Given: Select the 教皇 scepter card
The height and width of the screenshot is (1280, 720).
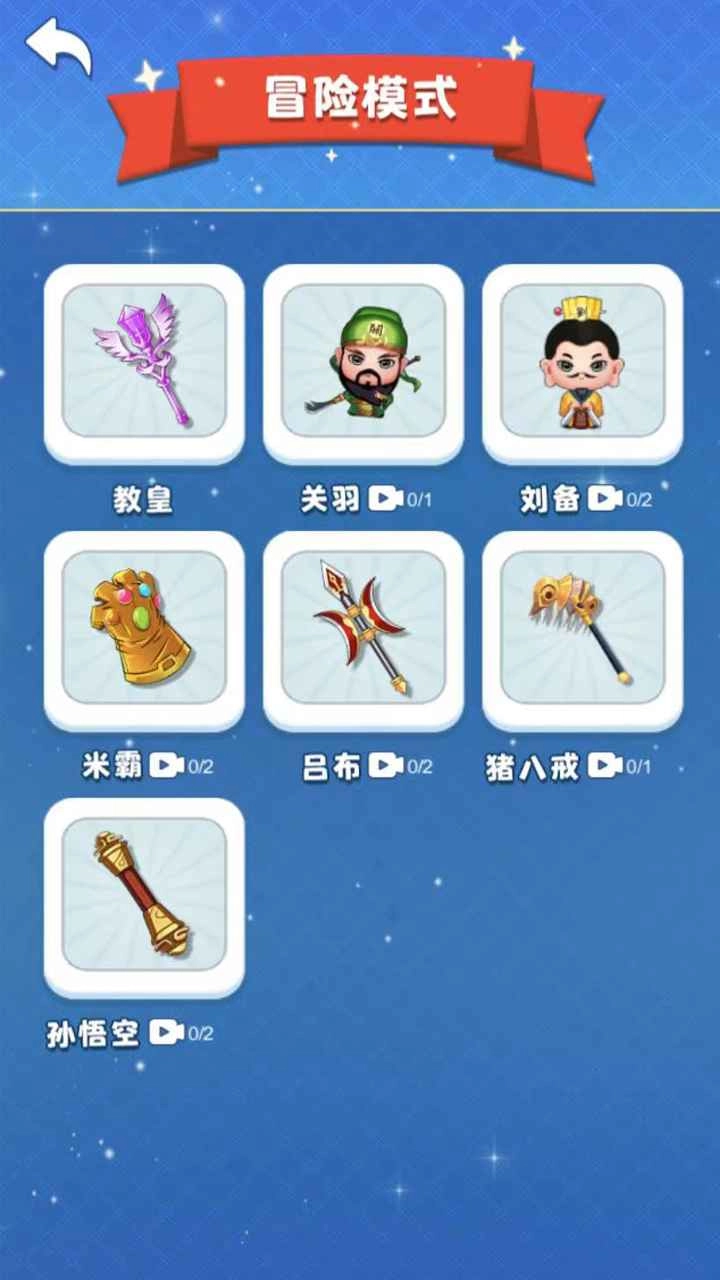Looking at the screenshot, I should click(x=144, y=362).
